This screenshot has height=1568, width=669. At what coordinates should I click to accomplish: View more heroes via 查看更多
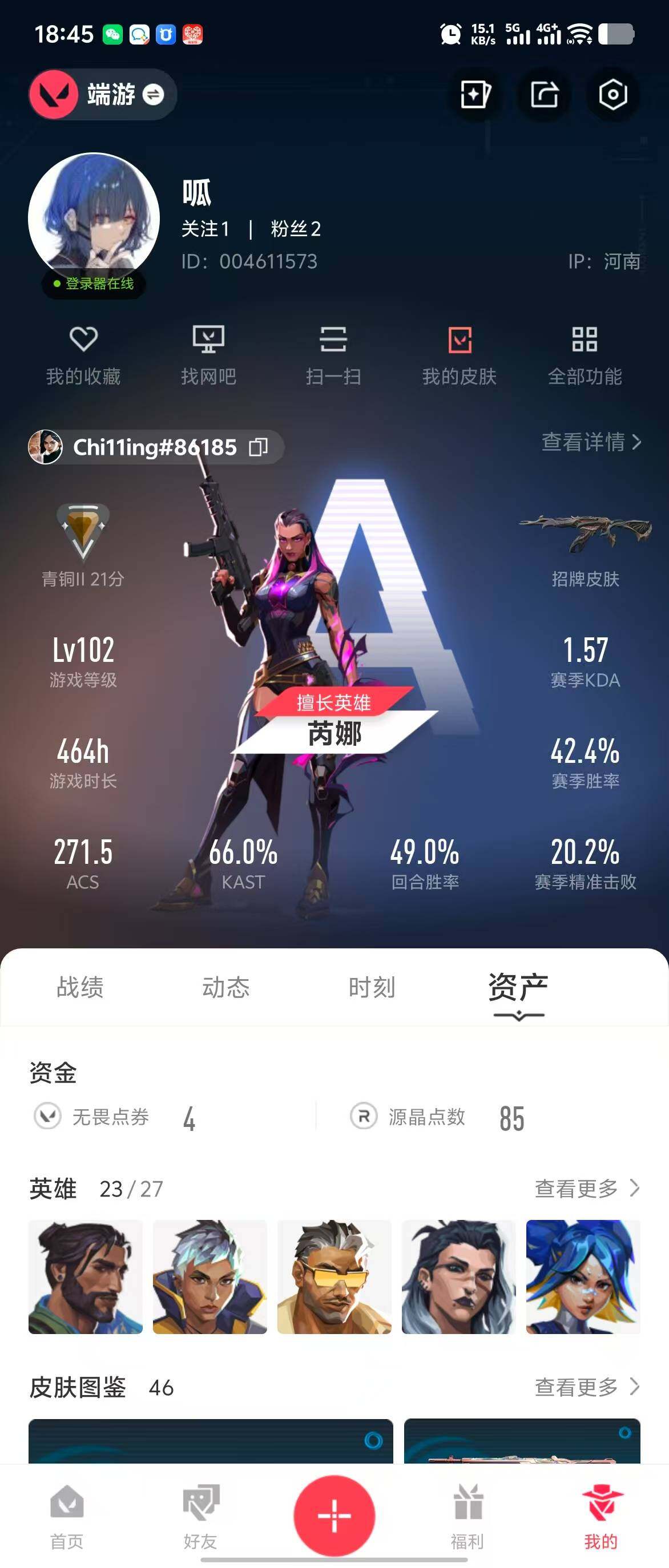point(587,1187)
